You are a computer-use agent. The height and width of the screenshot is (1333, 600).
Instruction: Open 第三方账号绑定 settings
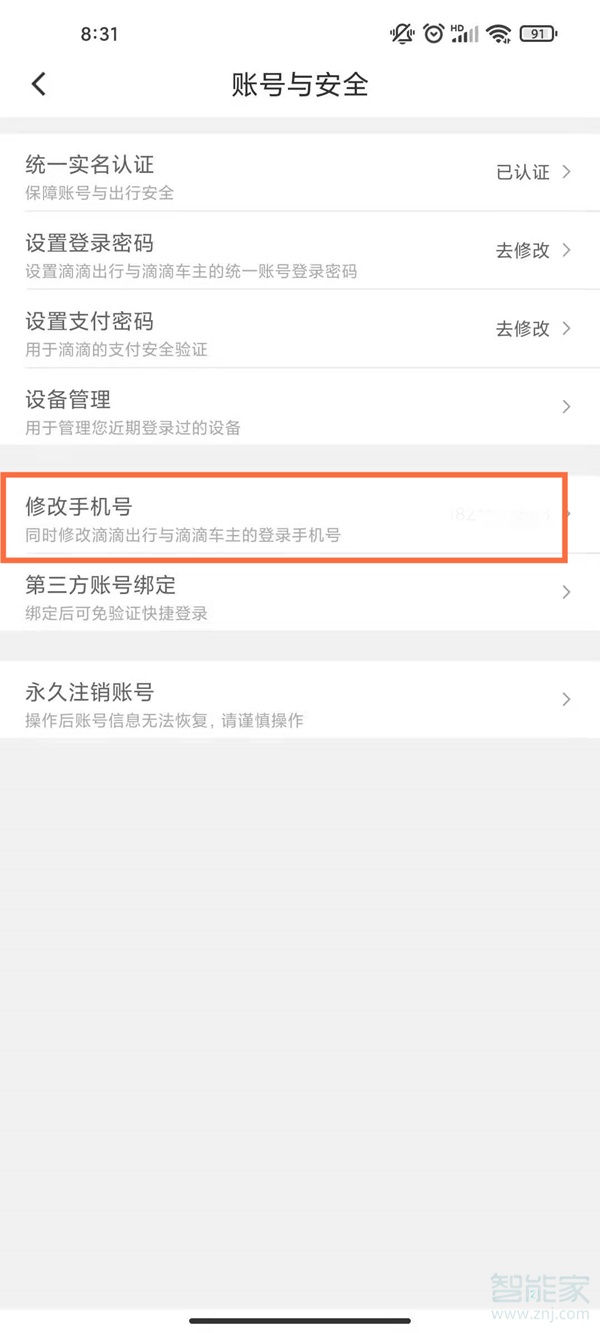(x=300, y=594)
